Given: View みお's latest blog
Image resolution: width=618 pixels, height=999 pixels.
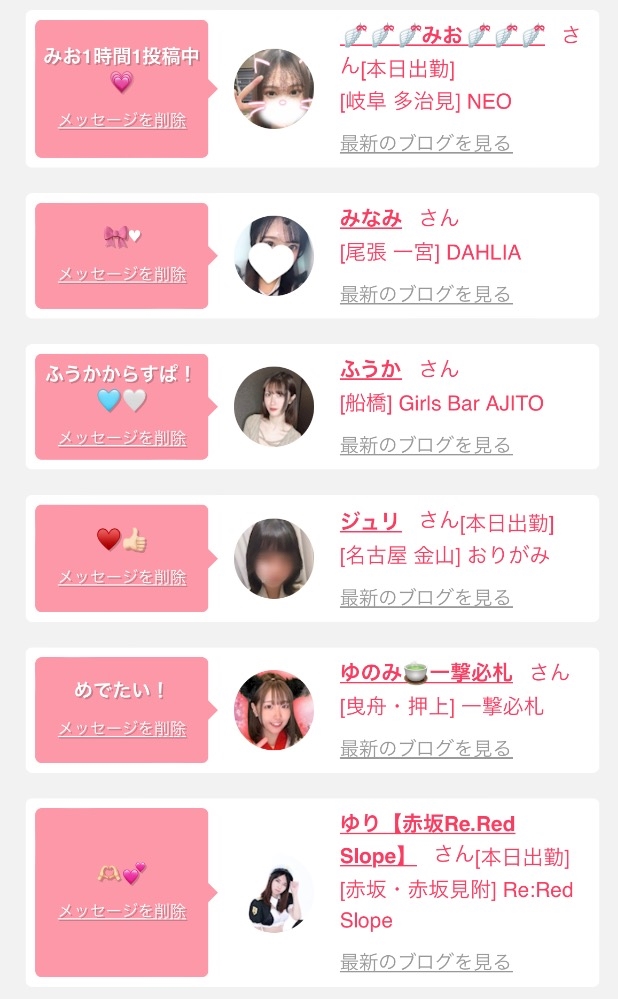Looking at the screenshot, I should pos(426,143).
